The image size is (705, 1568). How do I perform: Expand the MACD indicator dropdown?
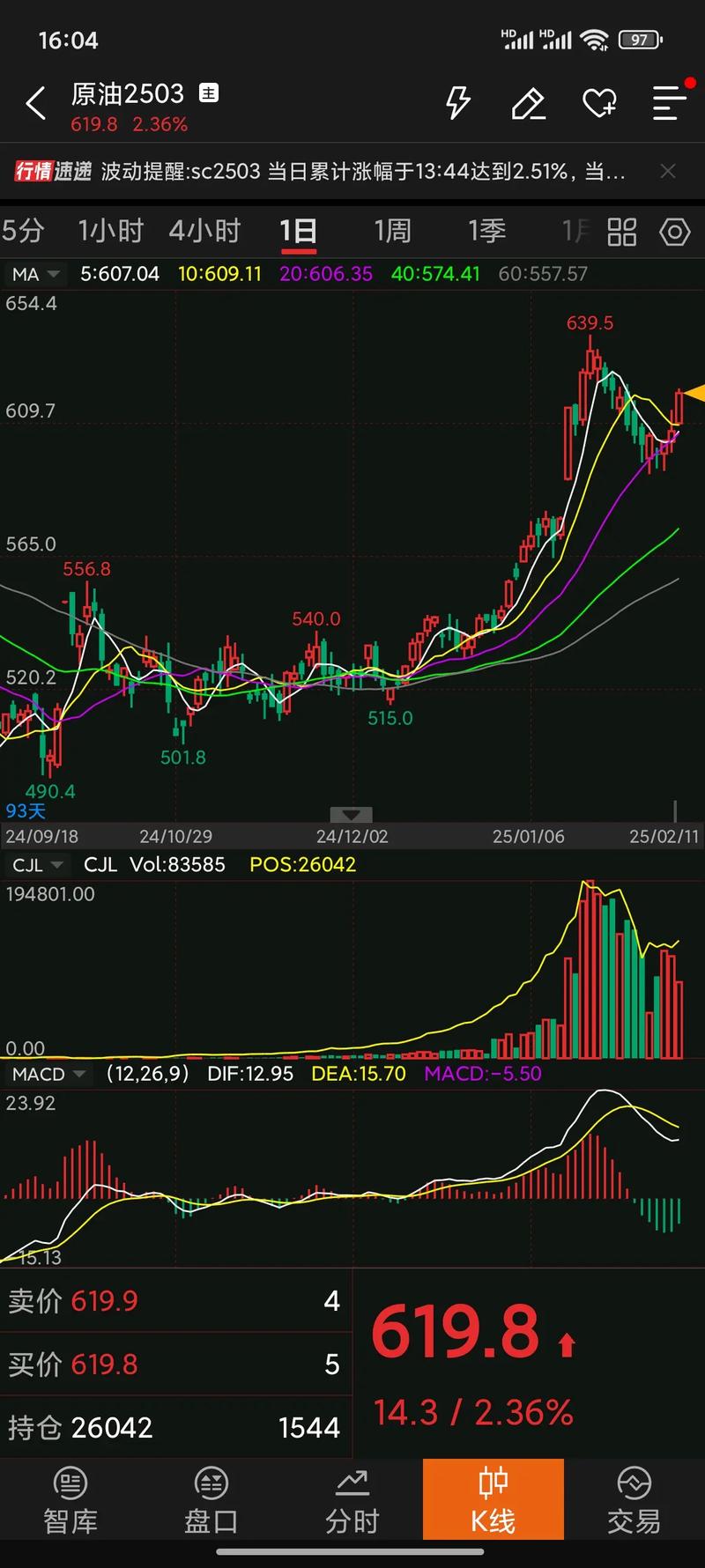48,1074
